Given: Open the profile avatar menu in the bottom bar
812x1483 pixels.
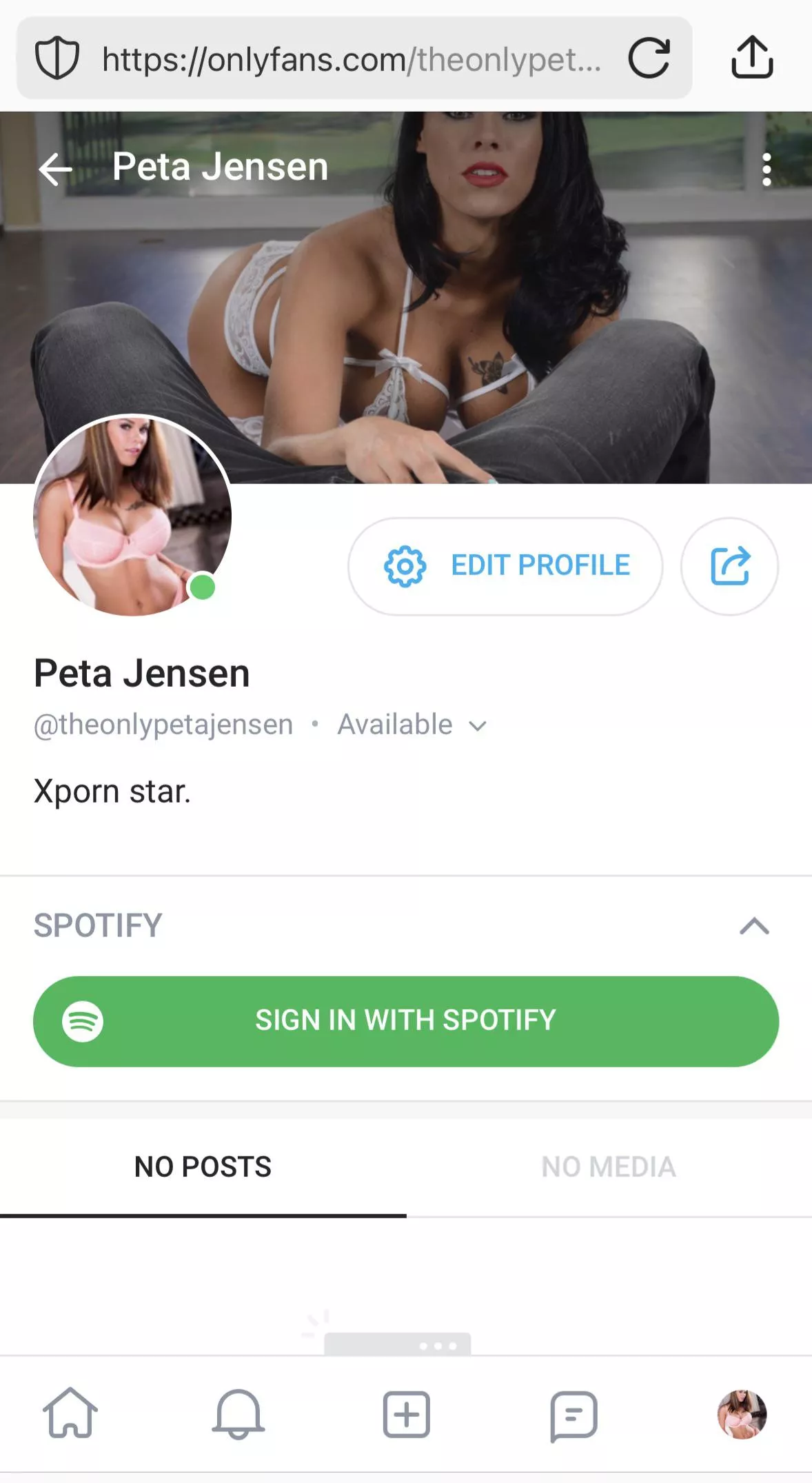Looking at the screenshot, I should [742, 1414].
